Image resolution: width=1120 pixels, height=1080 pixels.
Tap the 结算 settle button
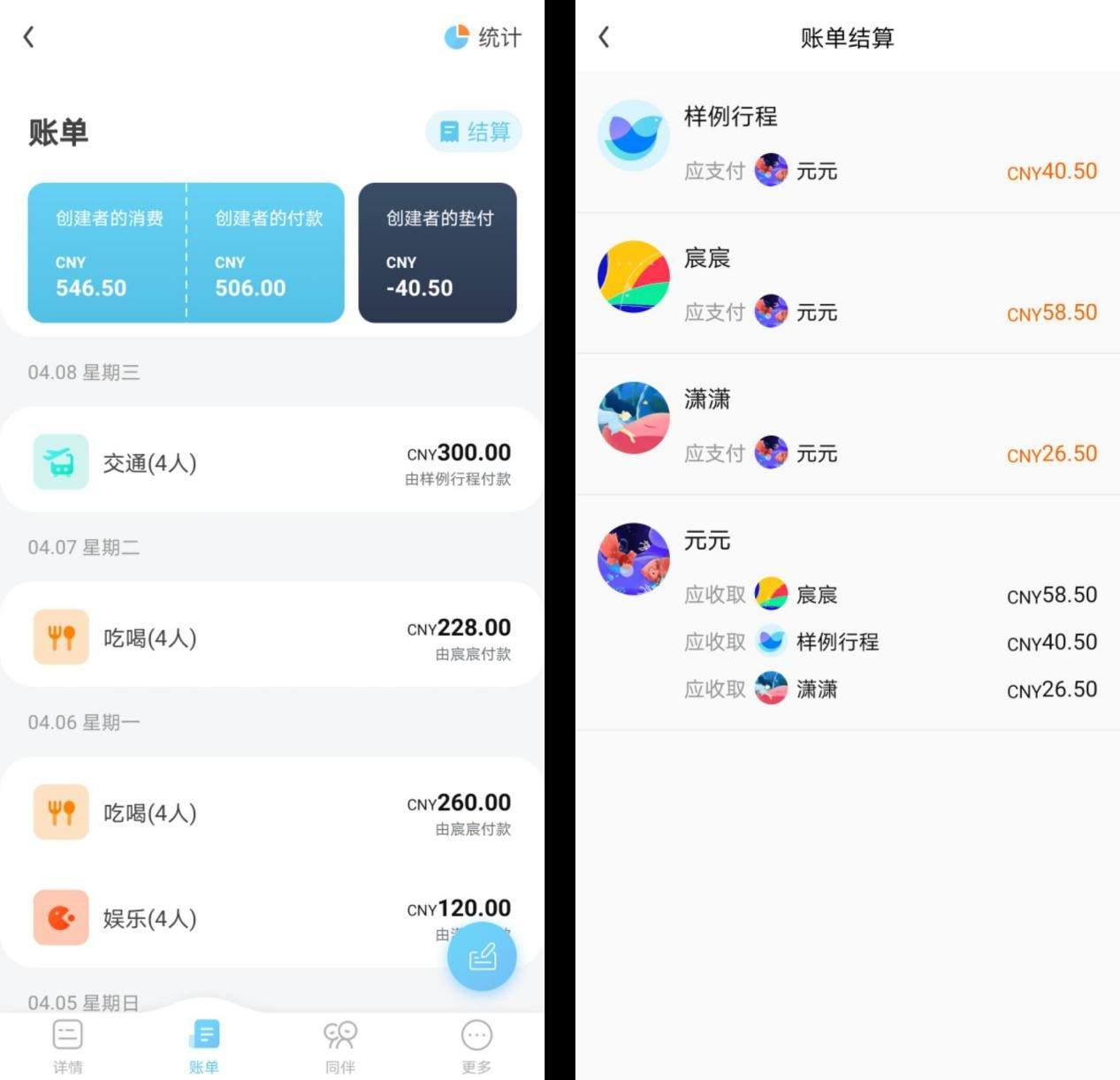[475, 132]
